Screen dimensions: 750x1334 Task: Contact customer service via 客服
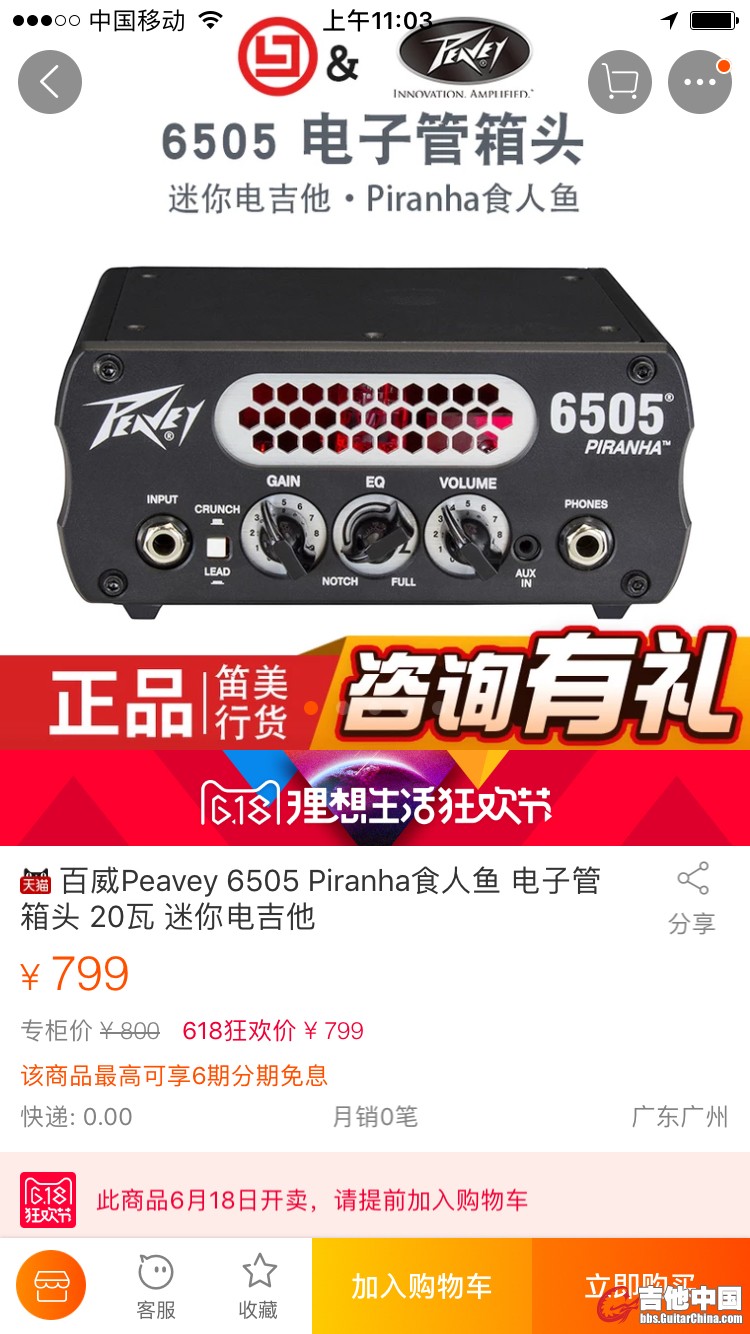coord(156,1287)
